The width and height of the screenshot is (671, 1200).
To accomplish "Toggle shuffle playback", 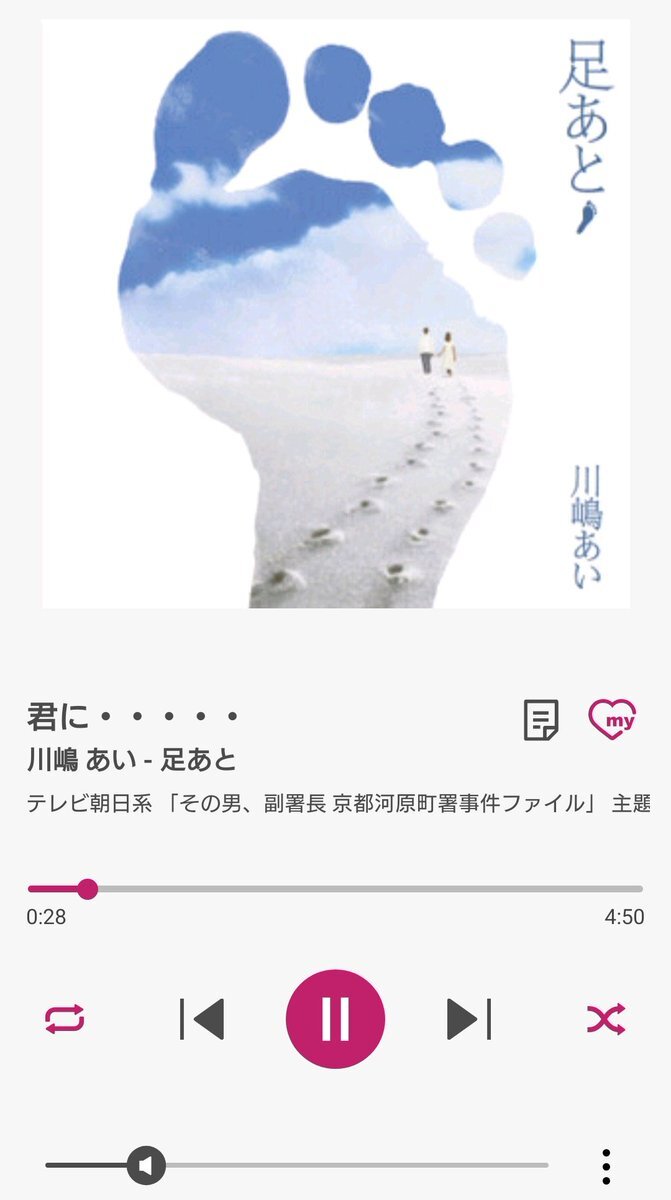I will pos(606,1019).
